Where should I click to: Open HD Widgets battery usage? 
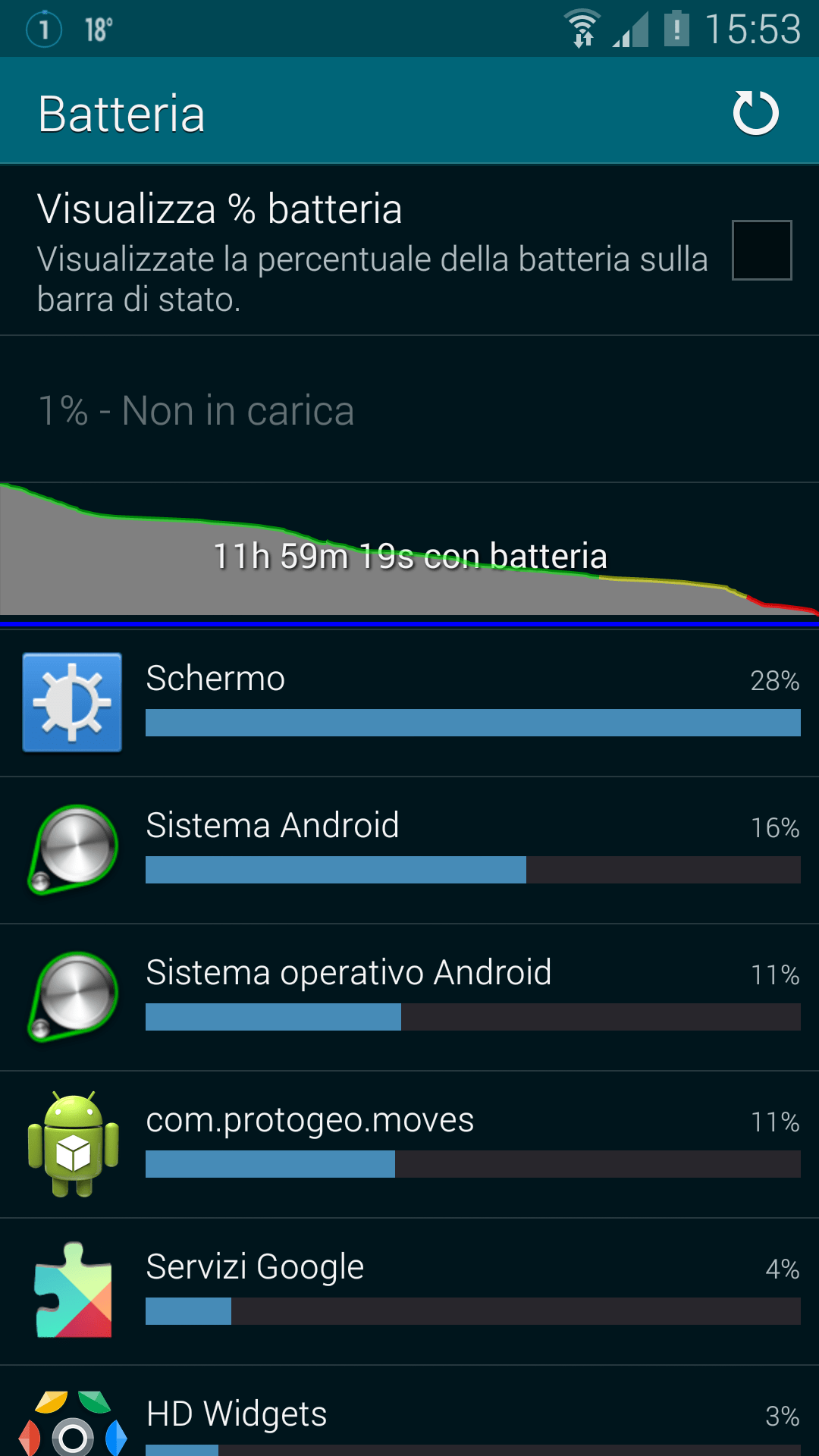tap(409, 1418)
